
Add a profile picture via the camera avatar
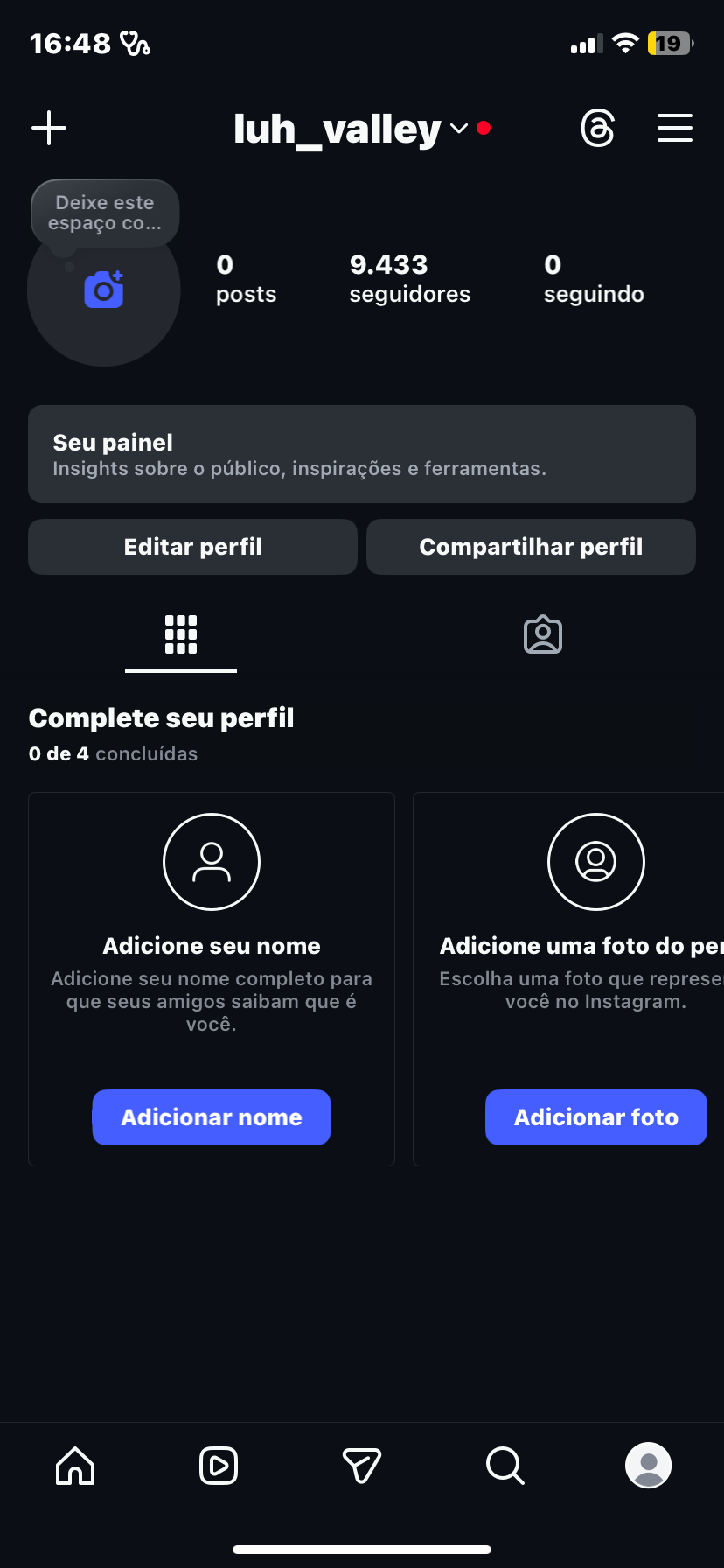(x=104, y=290)
